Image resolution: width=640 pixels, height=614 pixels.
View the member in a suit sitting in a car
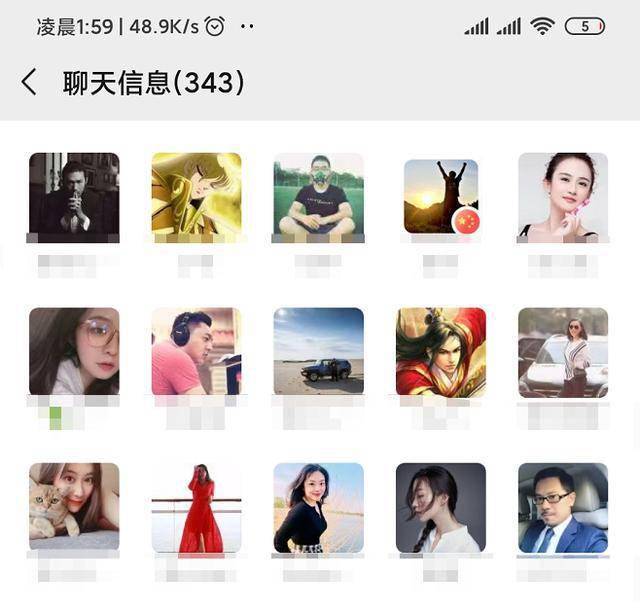(563, 507)
